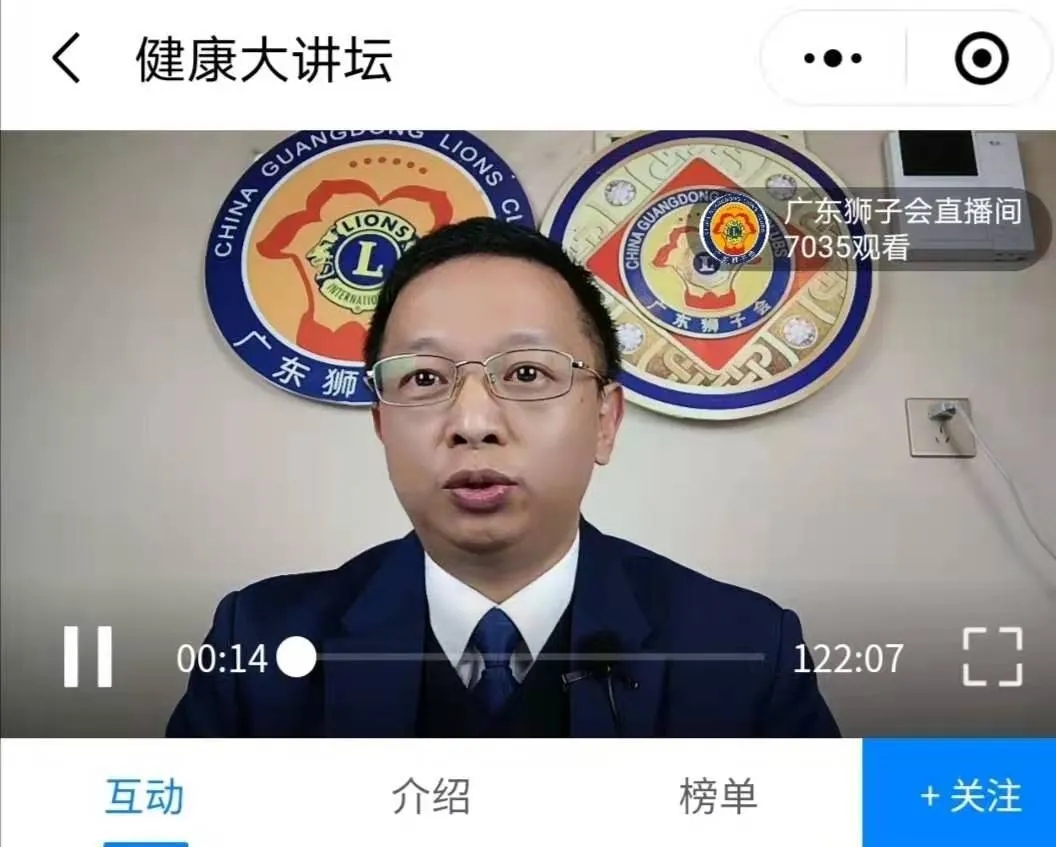Image resolution: width=1056 pixels, height=847 pixels.
Task: Open the mini program more options menu
Action: [x=833, y=59]
